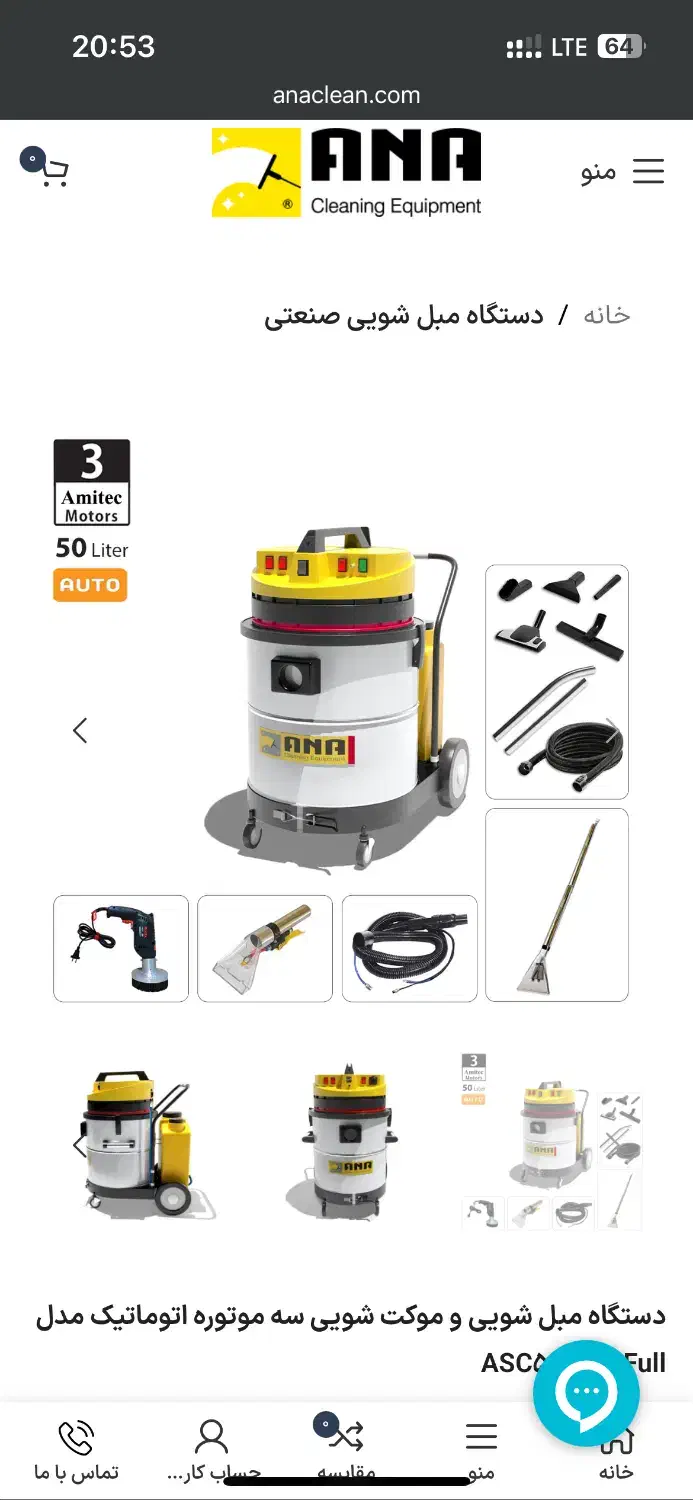Select thumbnail showing vacuum with accessories

[x=552, y=1143]
